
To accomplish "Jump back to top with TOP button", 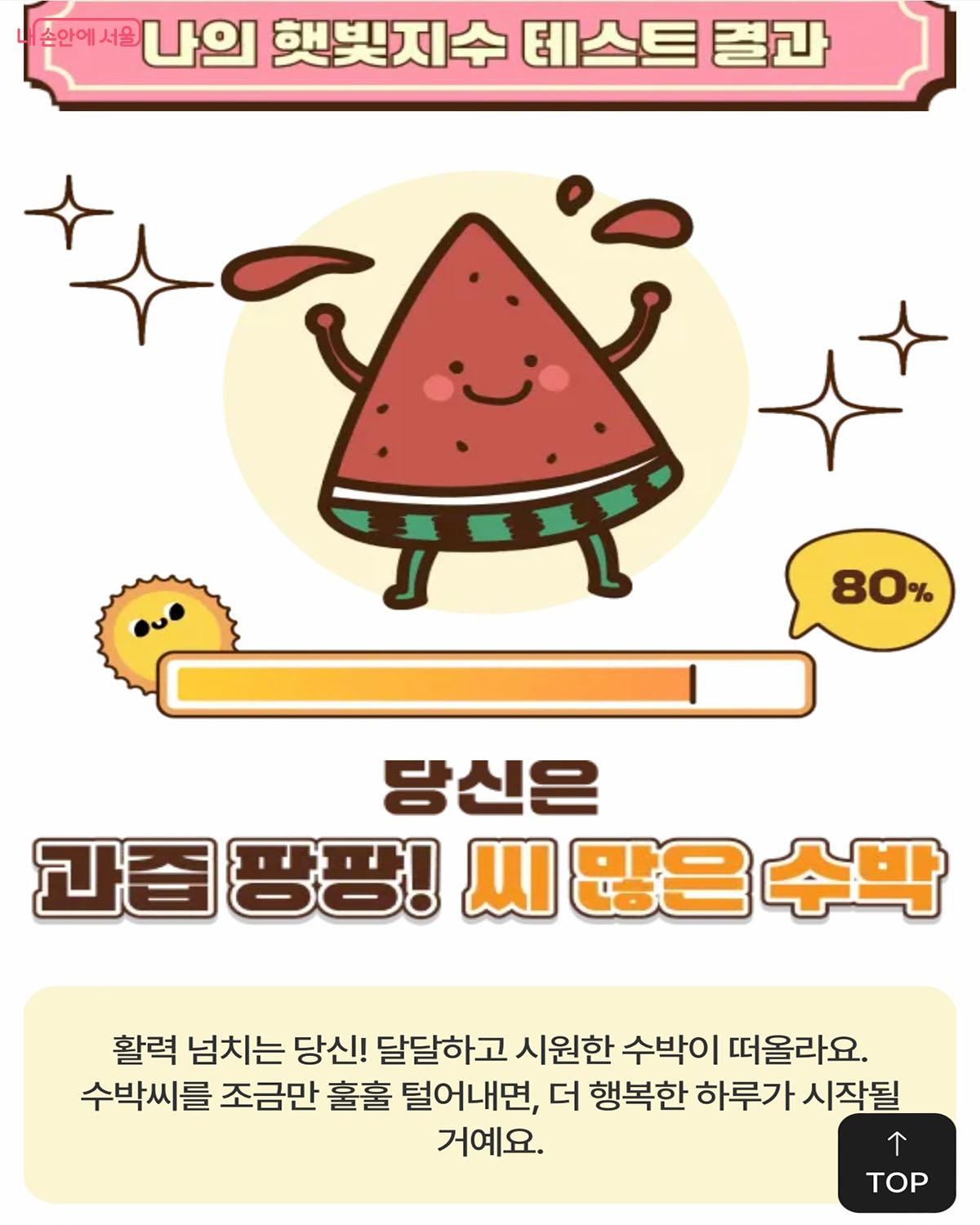I will click(x=897, y=1163).
